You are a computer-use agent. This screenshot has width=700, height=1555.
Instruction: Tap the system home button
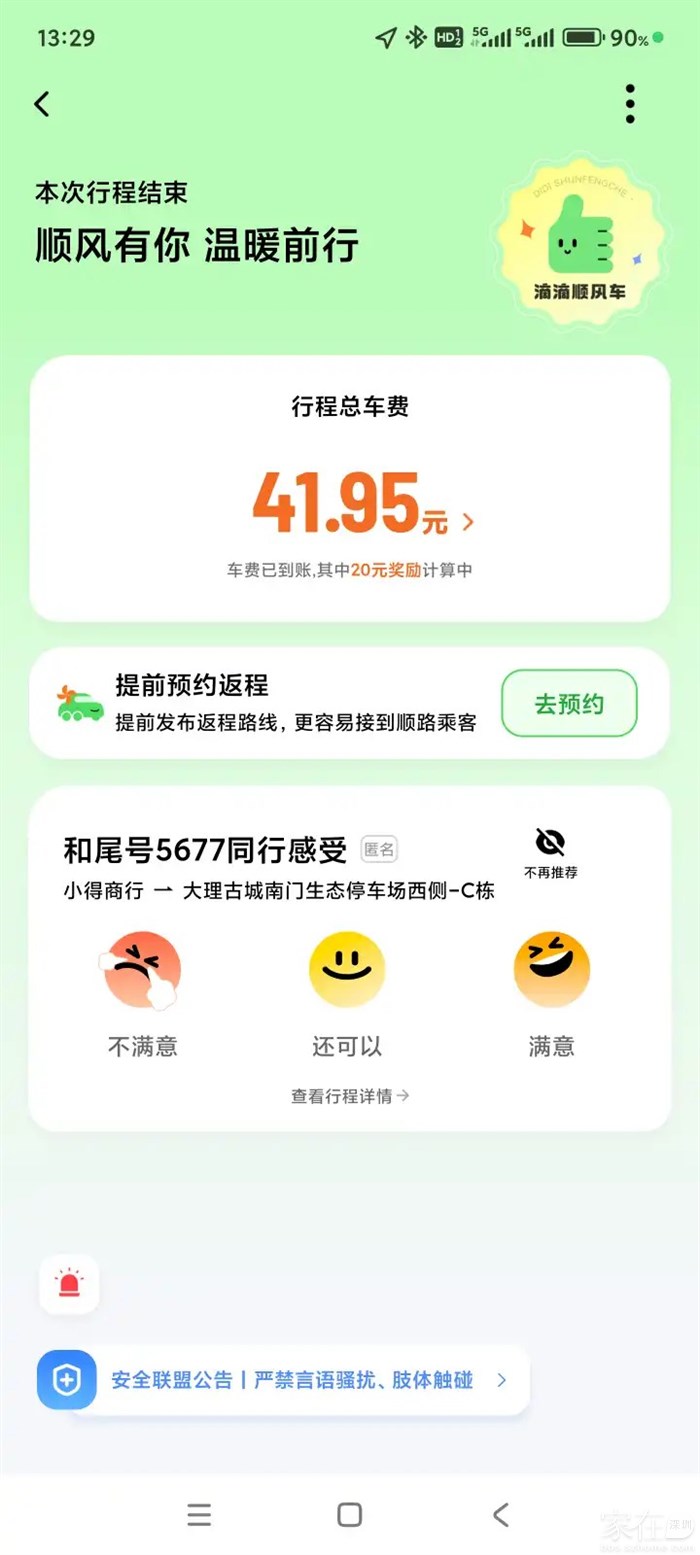coord(349,1514)
